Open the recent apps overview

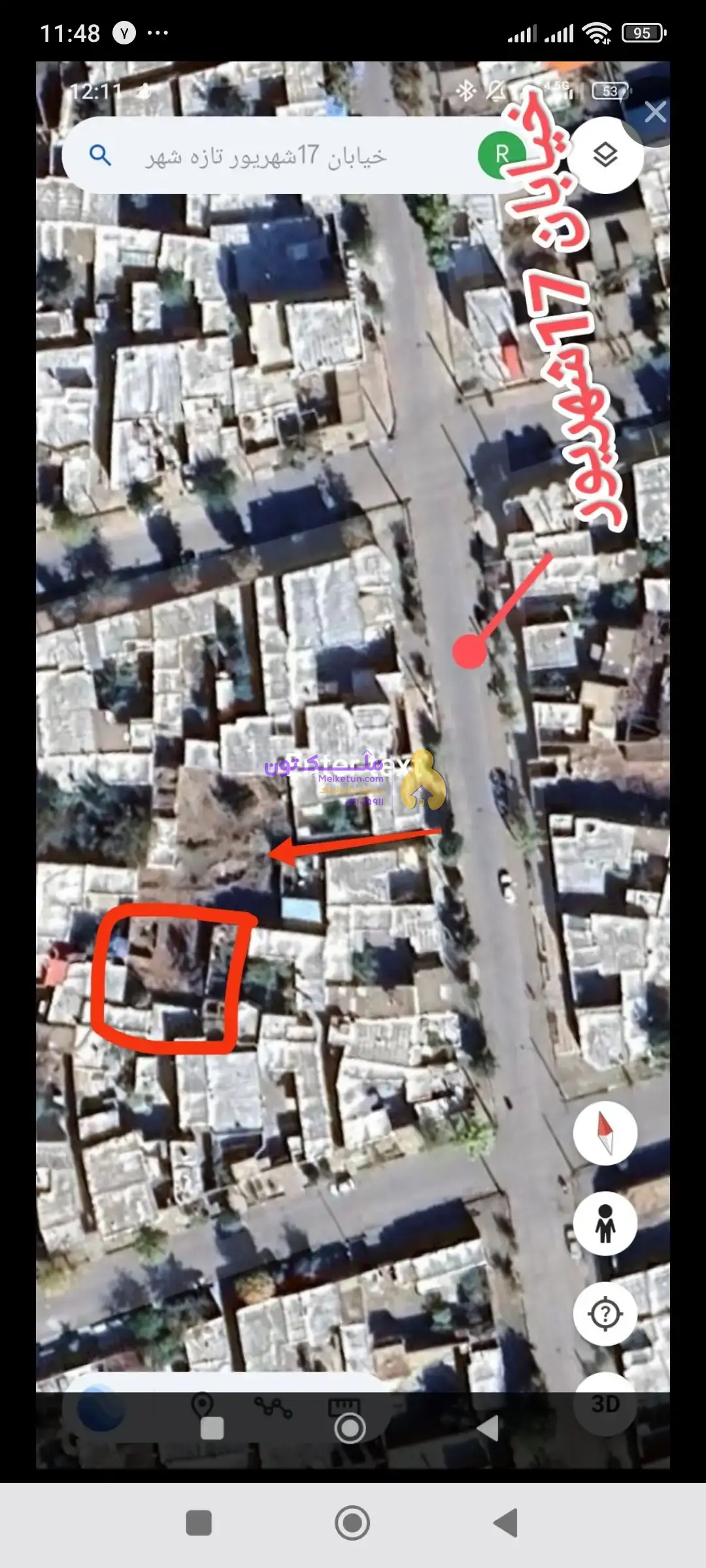tap(199, 1524)
